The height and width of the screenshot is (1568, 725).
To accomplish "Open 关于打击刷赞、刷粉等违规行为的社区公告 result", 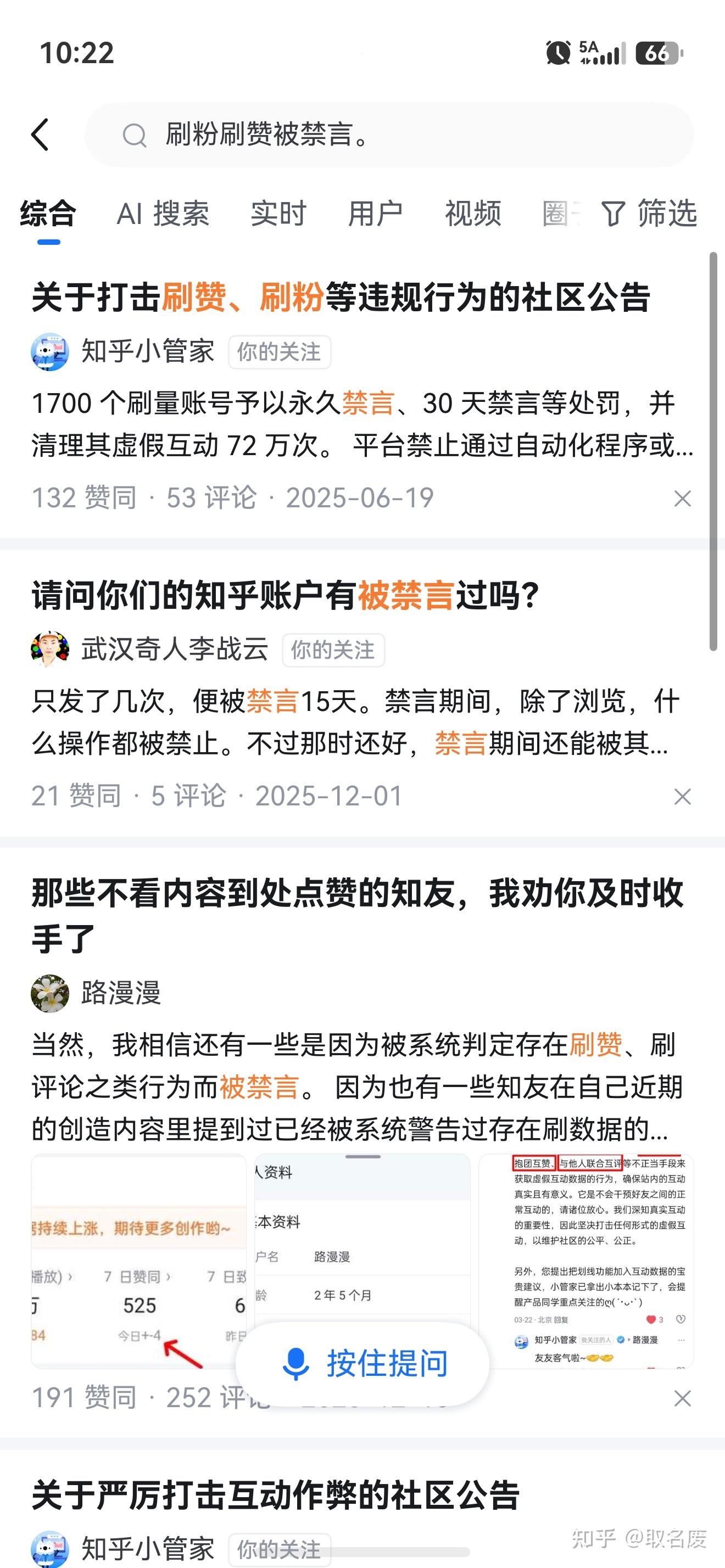I will pyautogui.click(x=341, y=298).
